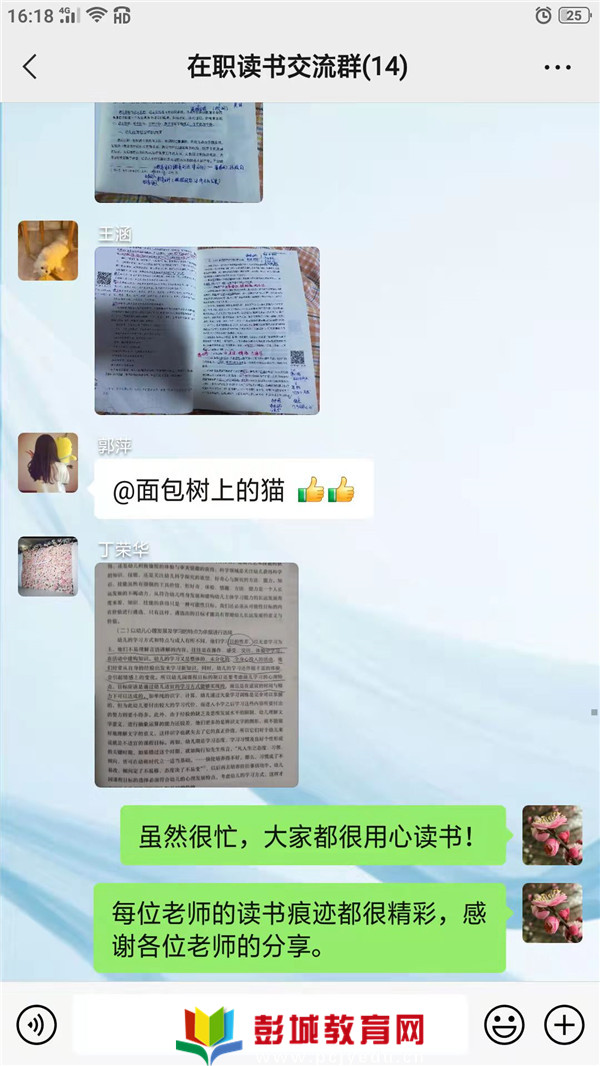Image resolution: width=600 pixels, height=1066 pixels.
Task: Open the emoji picker
Action: point(504,1024)
